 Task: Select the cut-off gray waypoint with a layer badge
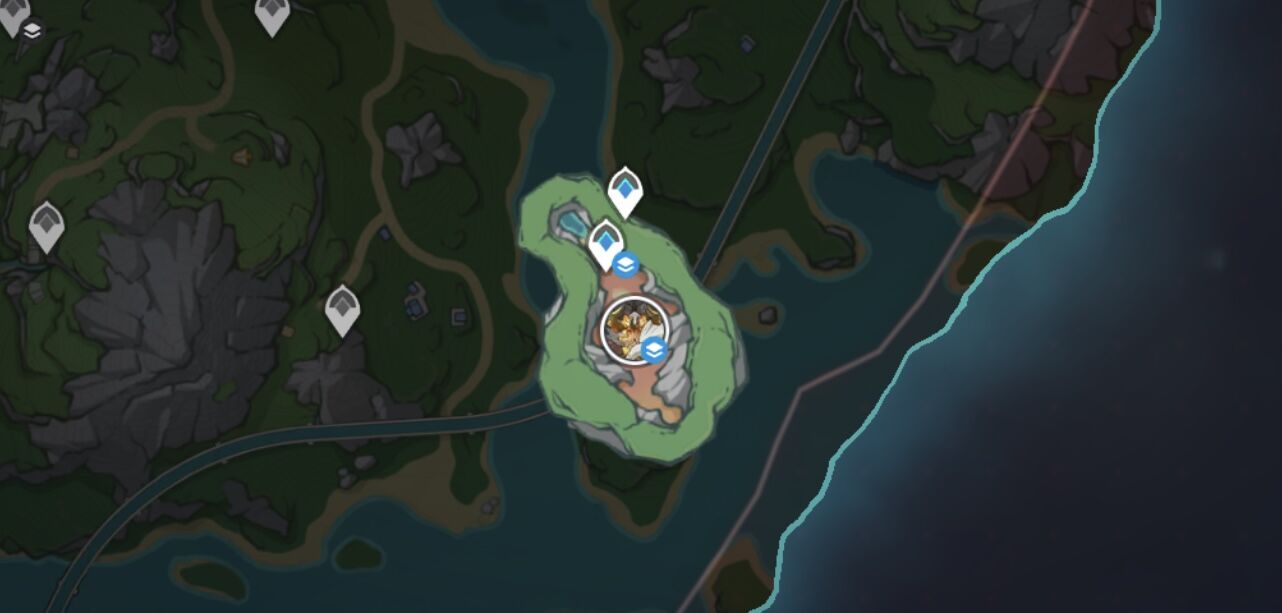coord(14,16)
